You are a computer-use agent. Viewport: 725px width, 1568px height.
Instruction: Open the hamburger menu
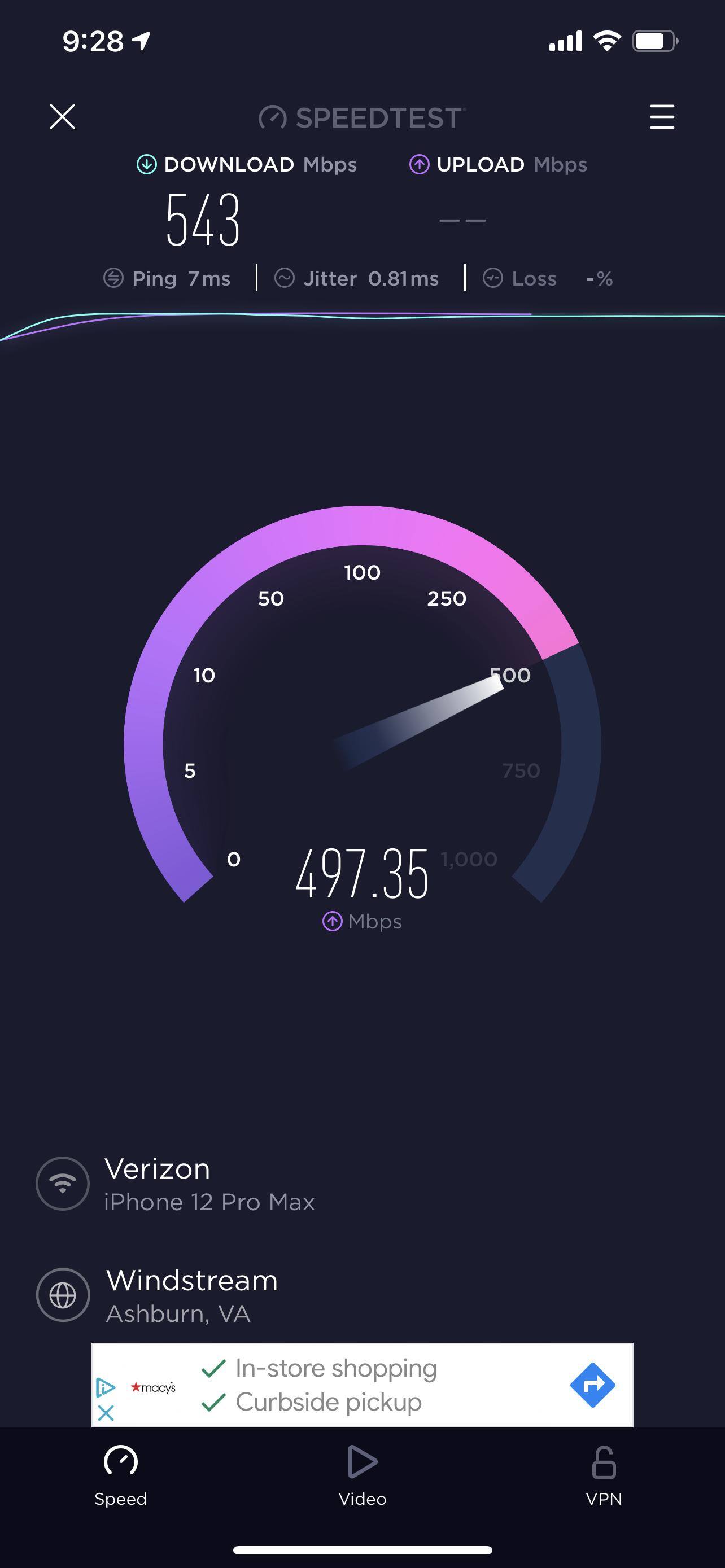pyautogui.click(x=662, y=117)
